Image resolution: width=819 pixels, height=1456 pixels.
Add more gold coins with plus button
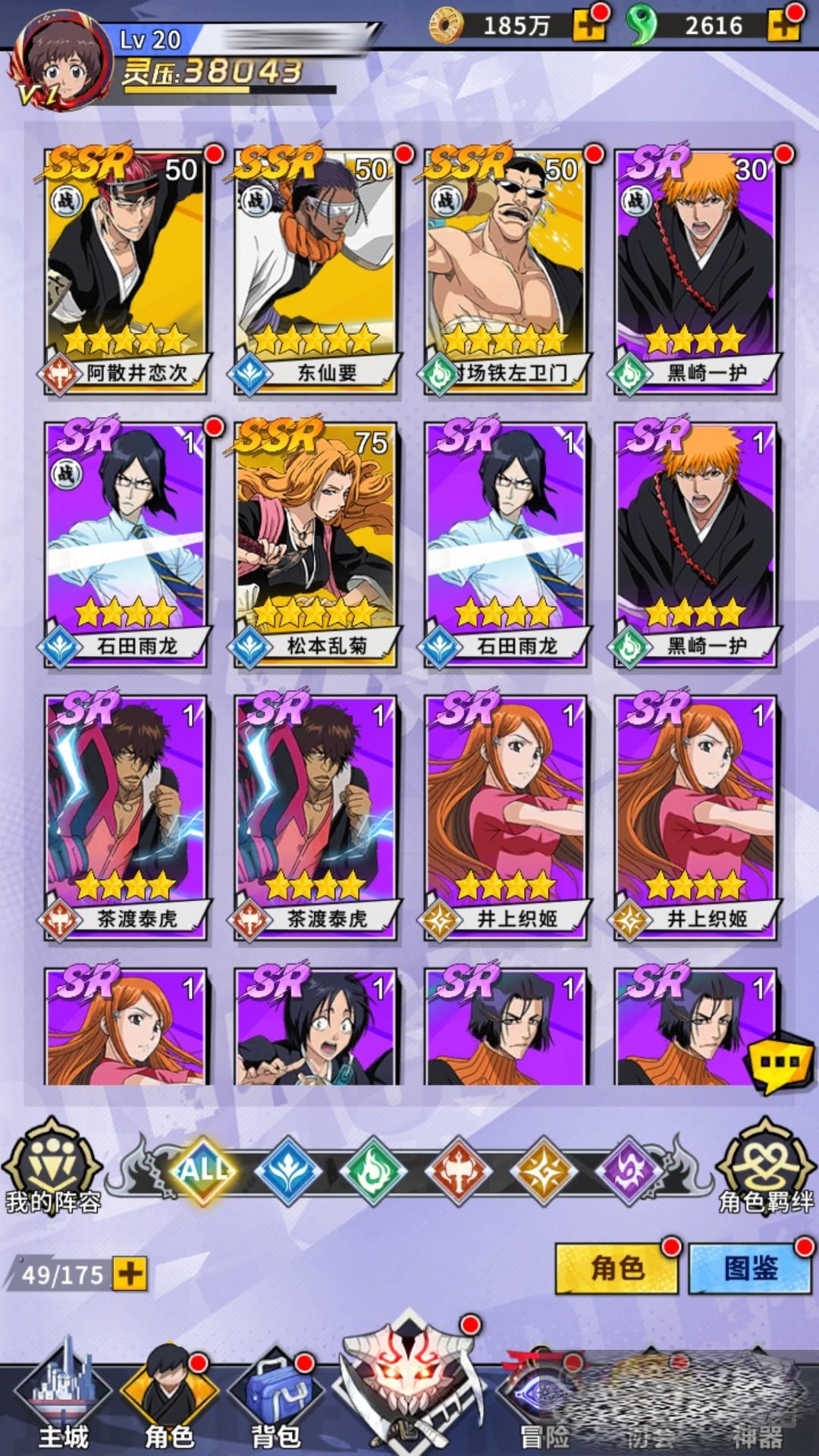588,26
